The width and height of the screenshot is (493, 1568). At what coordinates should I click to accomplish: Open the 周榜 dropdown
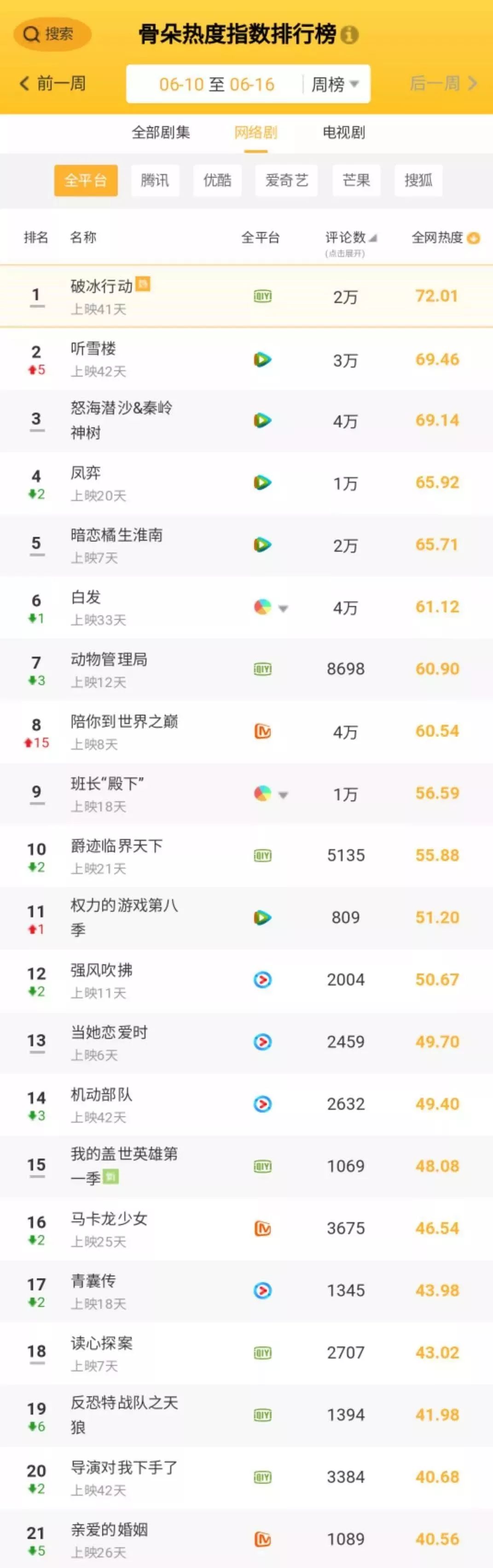pyautogui.click(x=336, y=84)
